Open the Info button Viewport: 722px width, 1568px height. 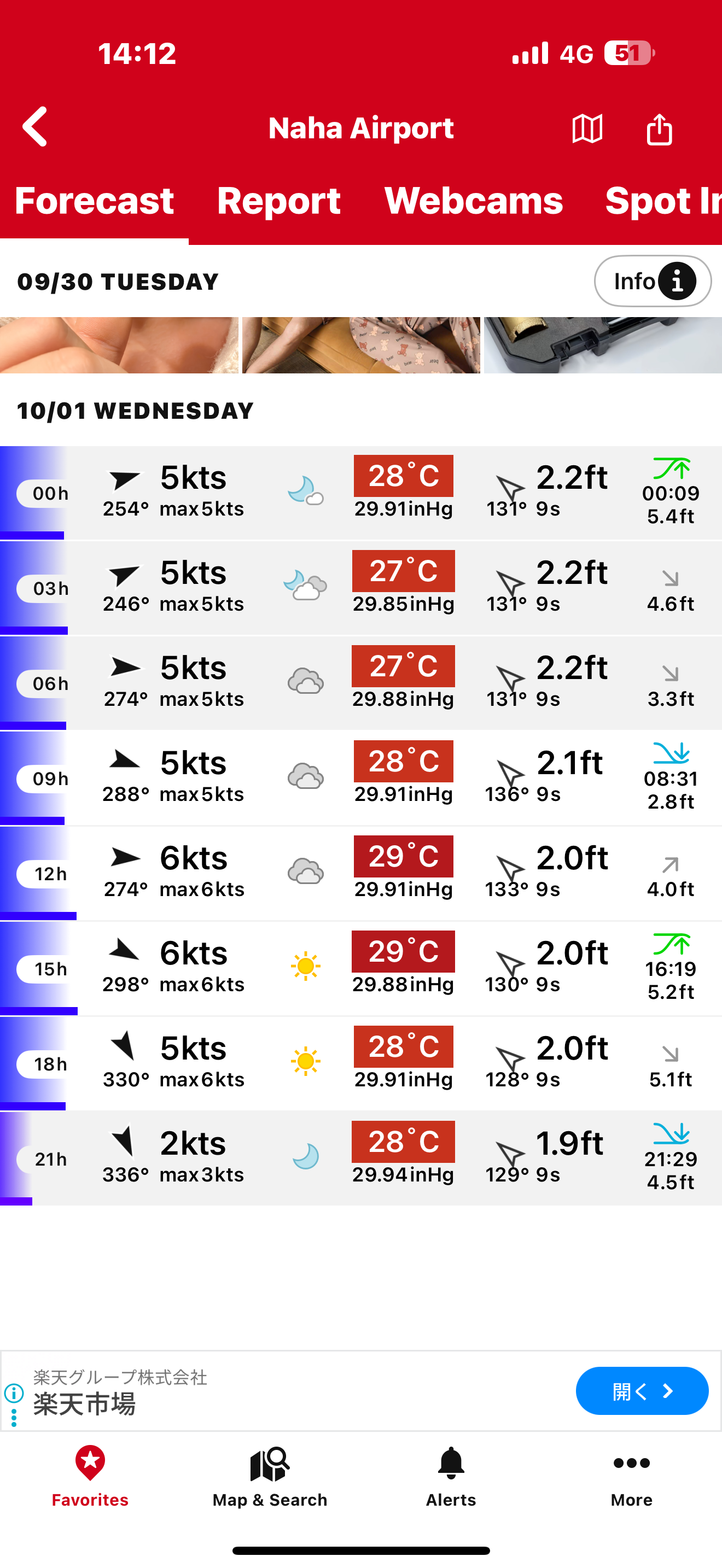(652, 281)
